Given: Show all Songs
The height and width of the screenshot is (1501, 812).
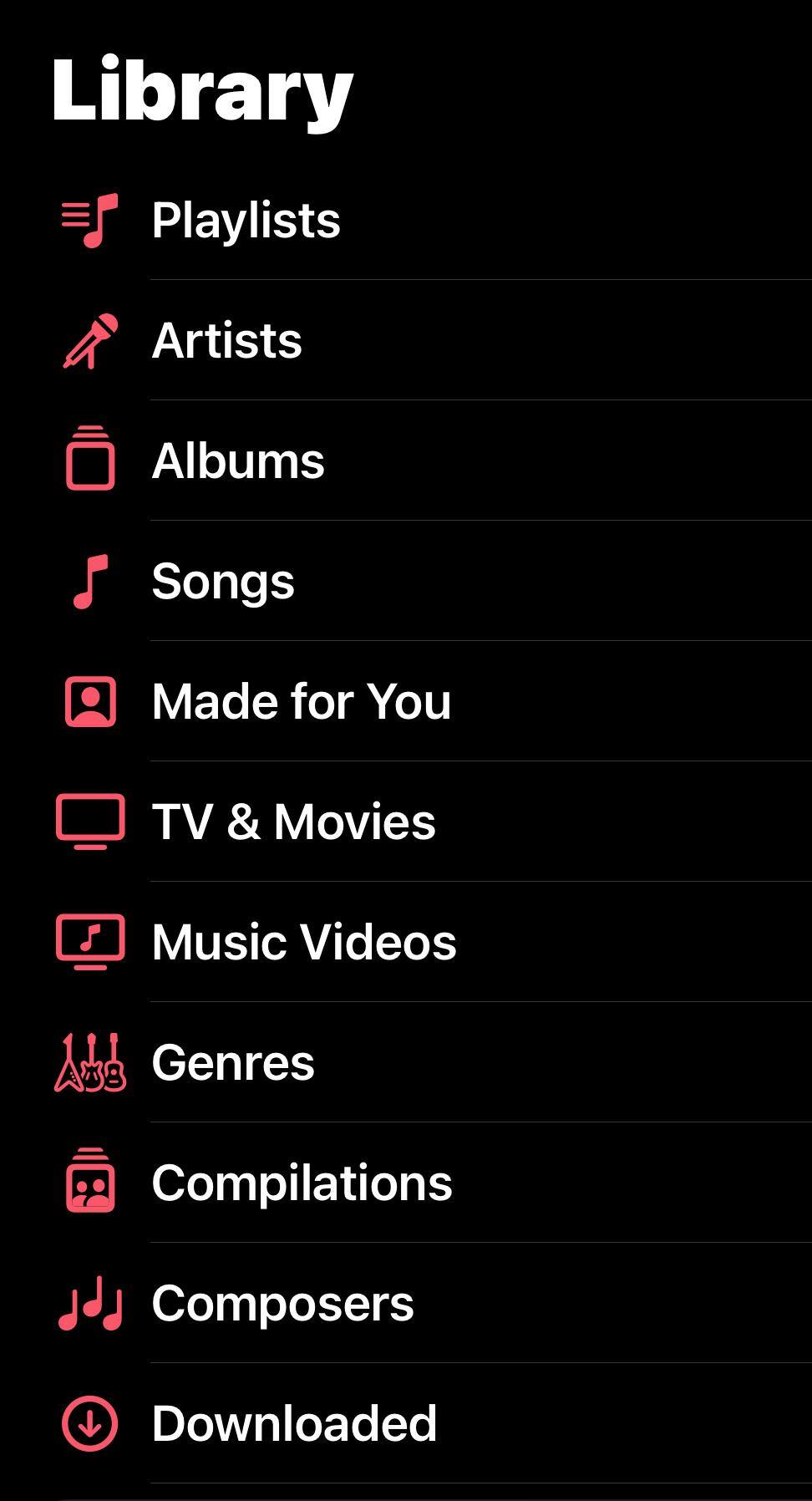Looking at the screenshot, I should [223, 582].
